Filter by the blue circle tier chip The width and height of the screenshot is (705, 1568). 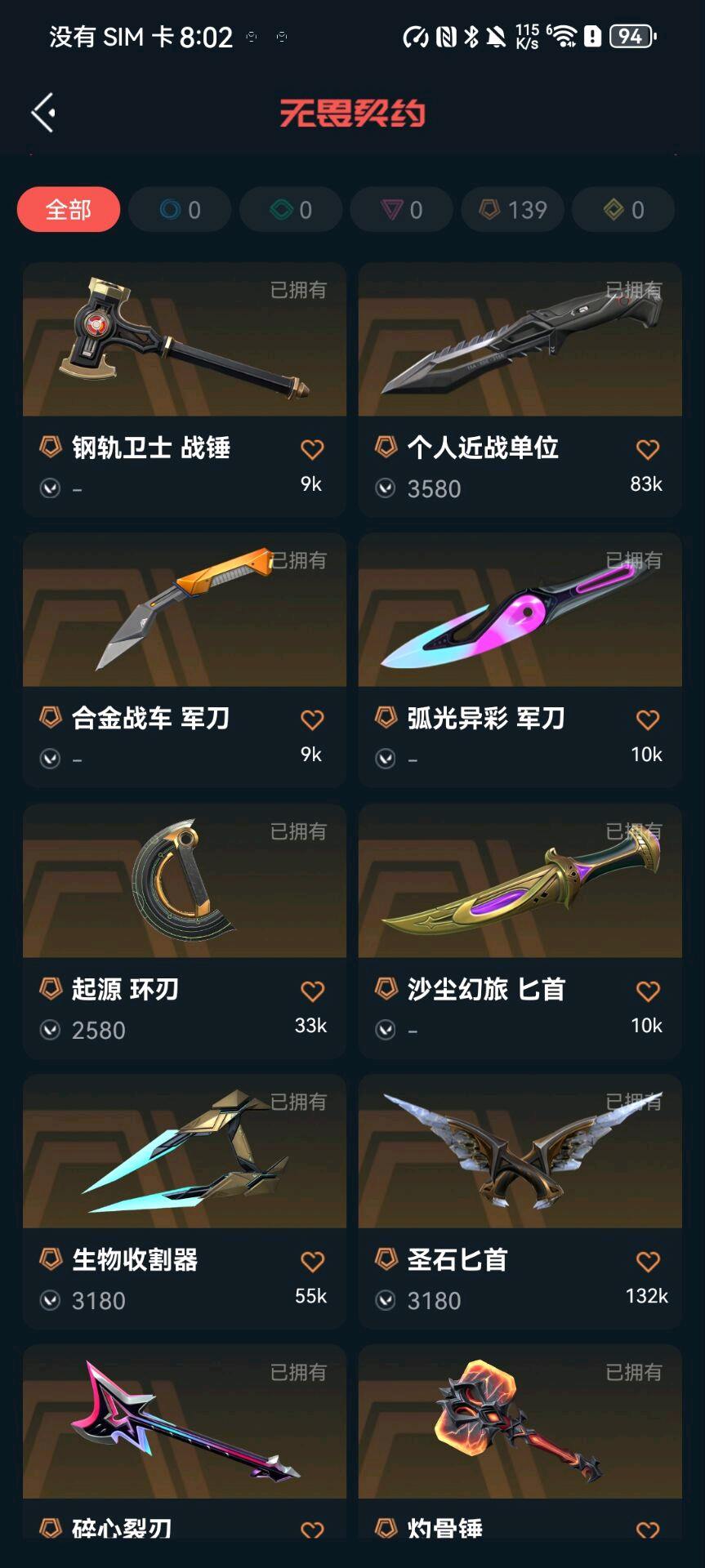pyautogui.click(x=180, y=210)
